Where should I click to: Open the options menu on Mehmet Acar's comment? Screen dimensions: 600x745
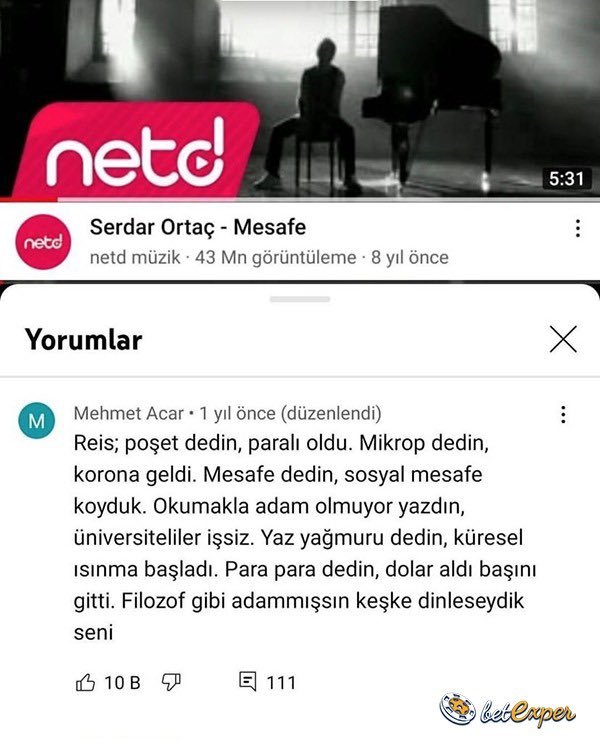pos(563,414)
